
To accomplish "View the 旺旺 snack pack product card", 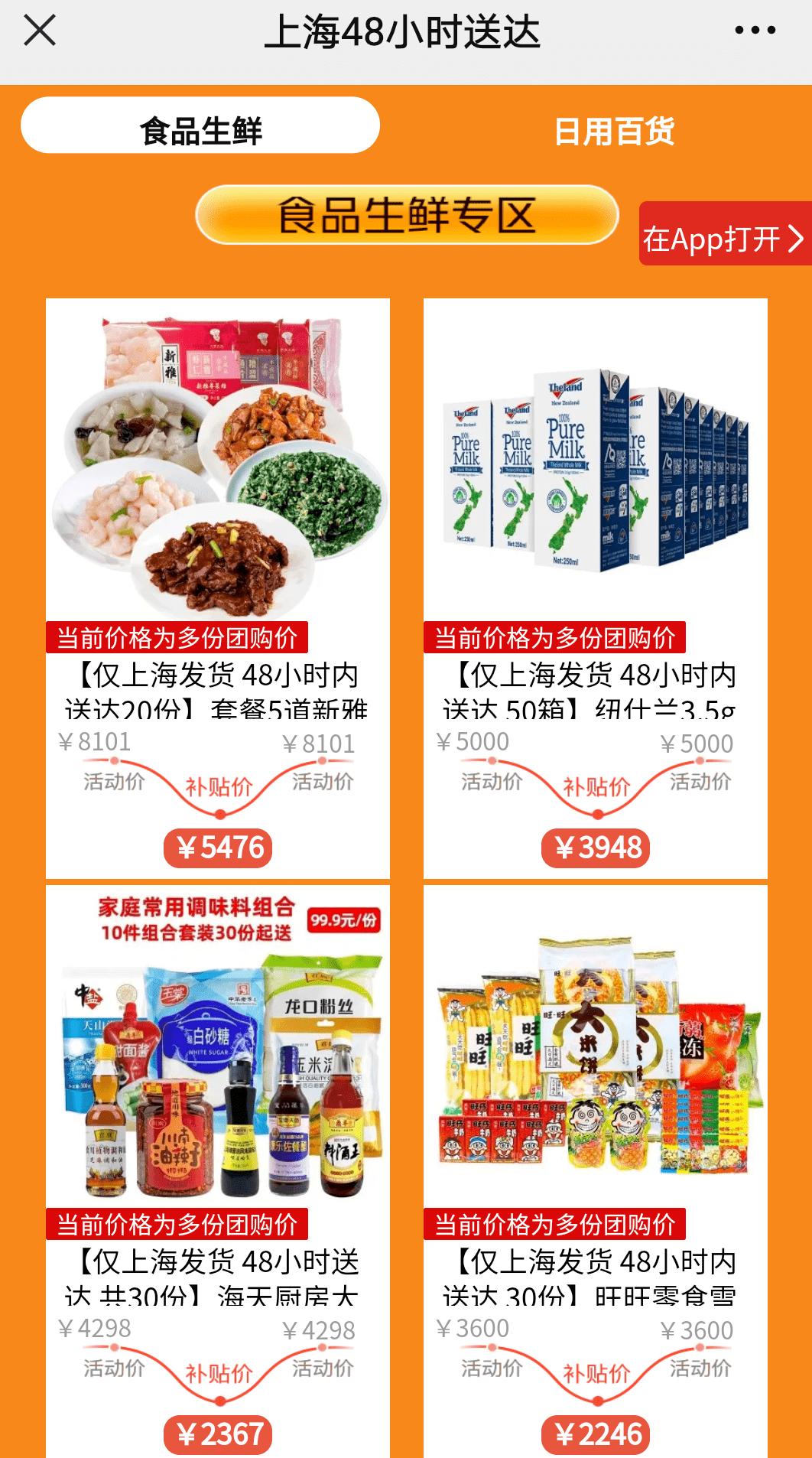I will pos(596,1170).
